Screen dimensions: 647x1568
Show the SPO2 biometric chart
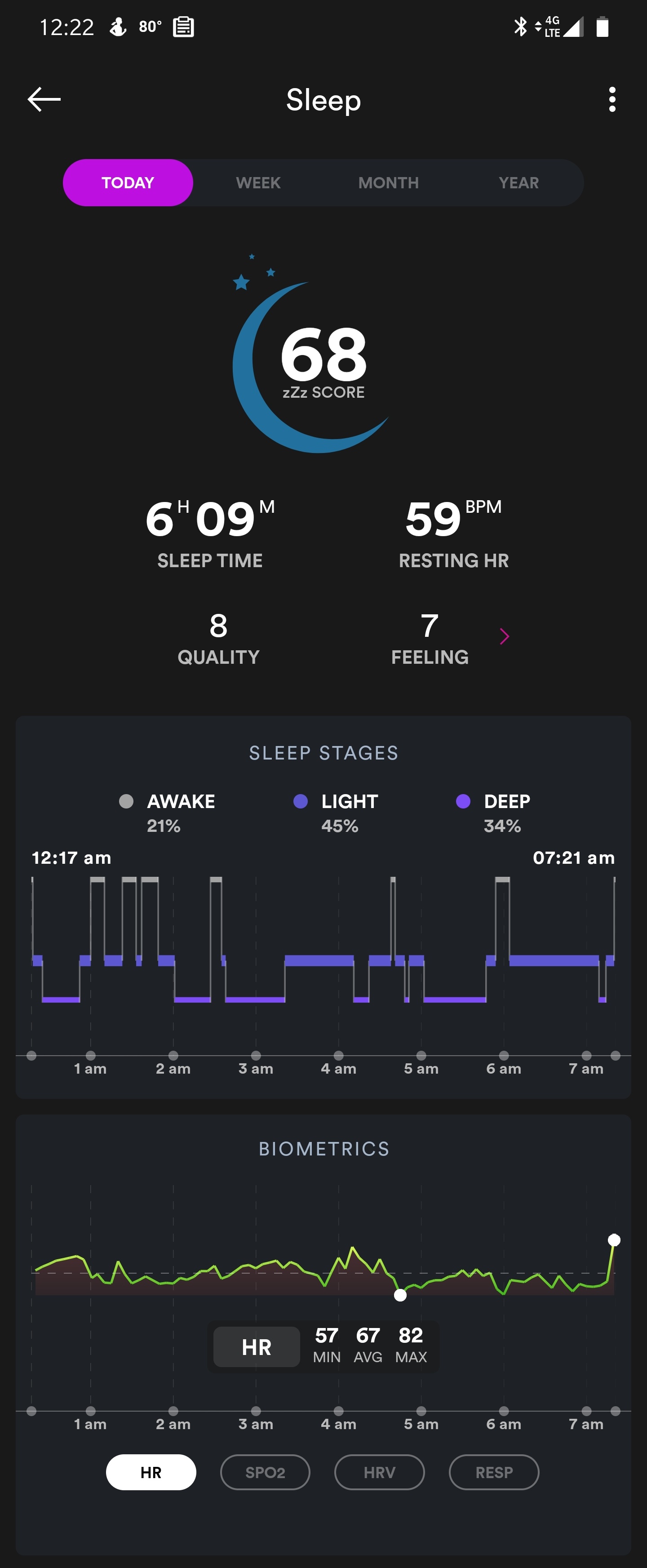265,1472
